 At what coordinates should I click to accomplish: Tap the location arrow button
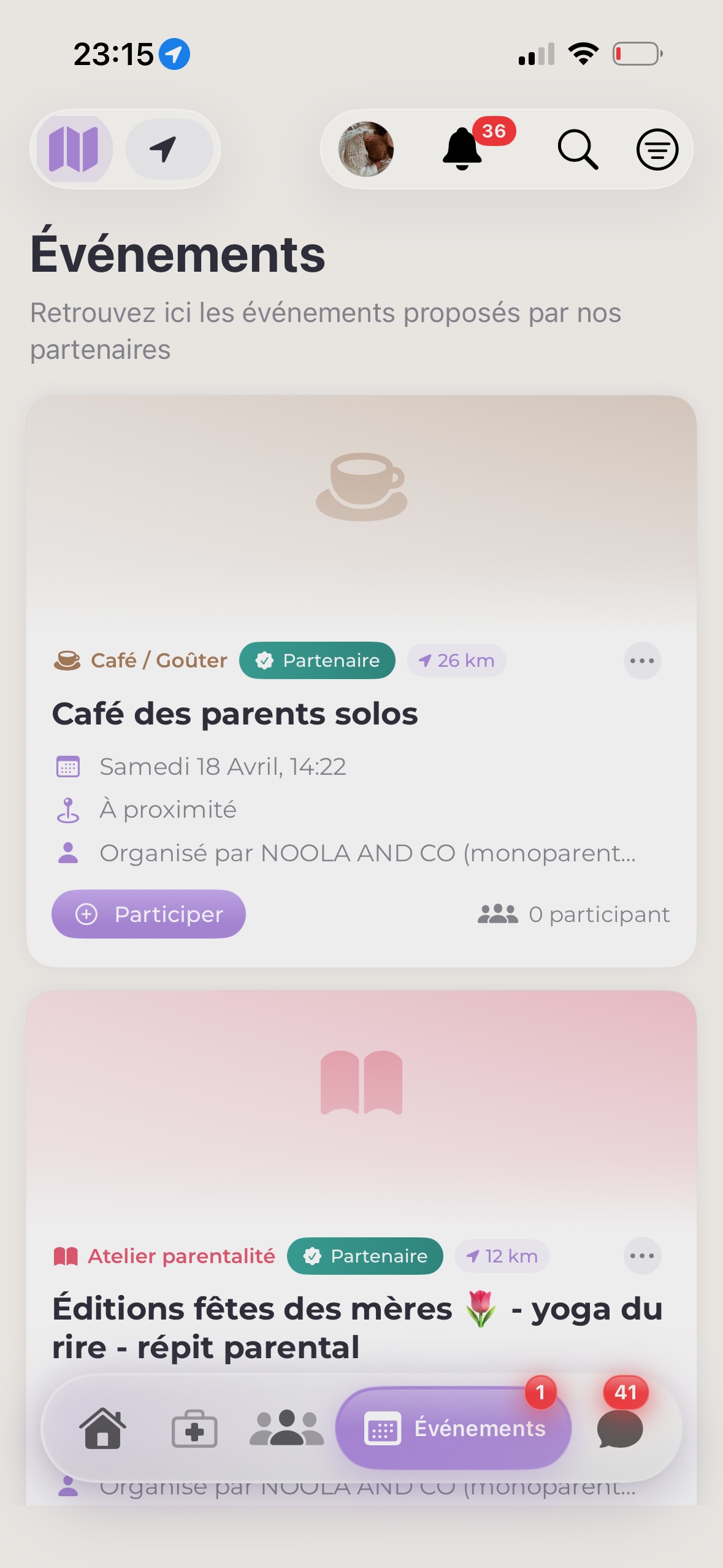click(x=169, y=149)
